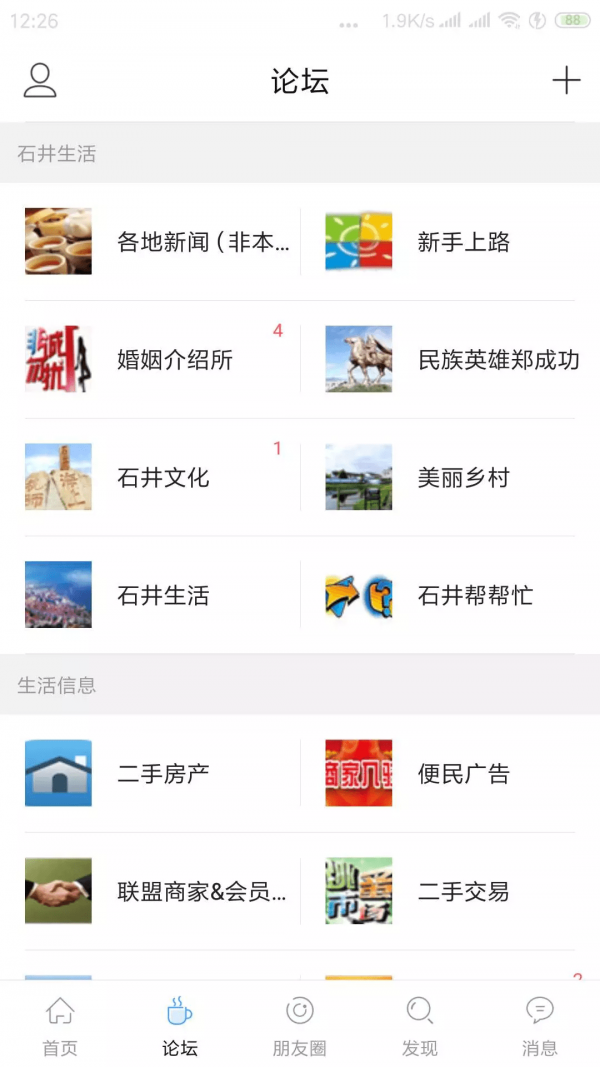Open the 各地新闻 forum section
Image resolution: width=600 pixels, height=1067 pixels.
tap(160, 242)
